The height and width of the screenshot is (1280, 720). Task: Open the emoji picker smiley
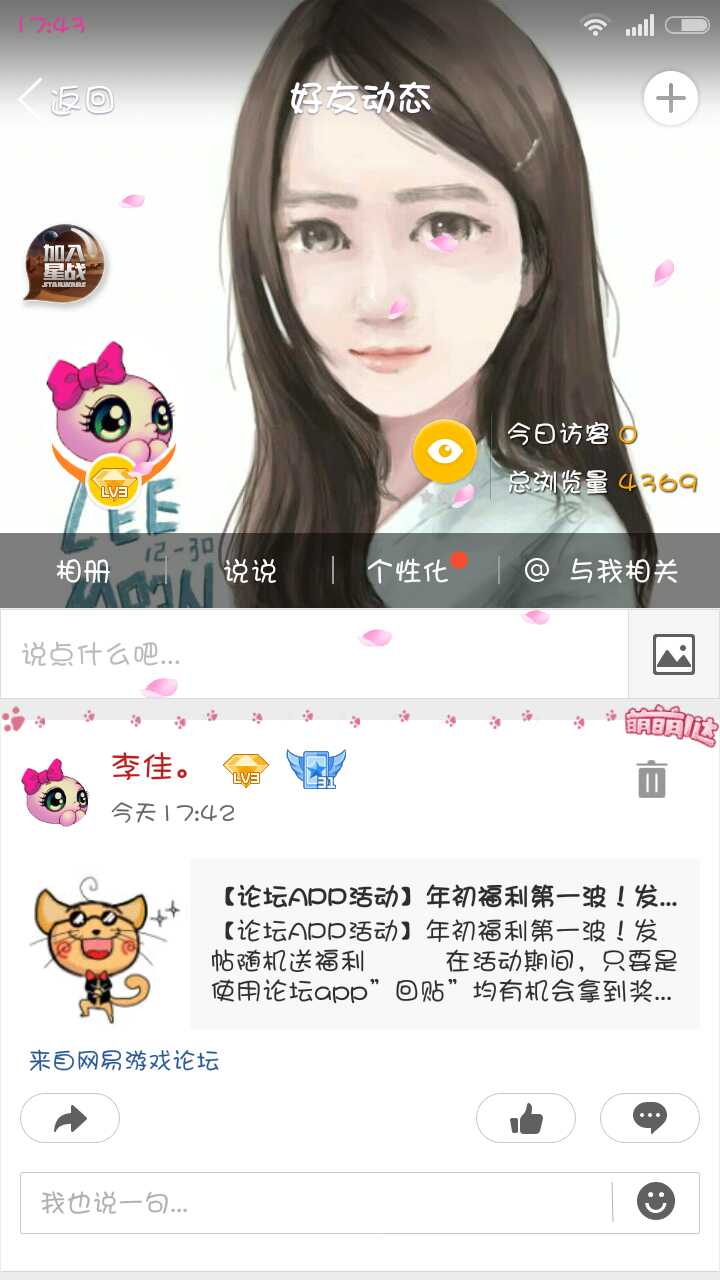656,1202
